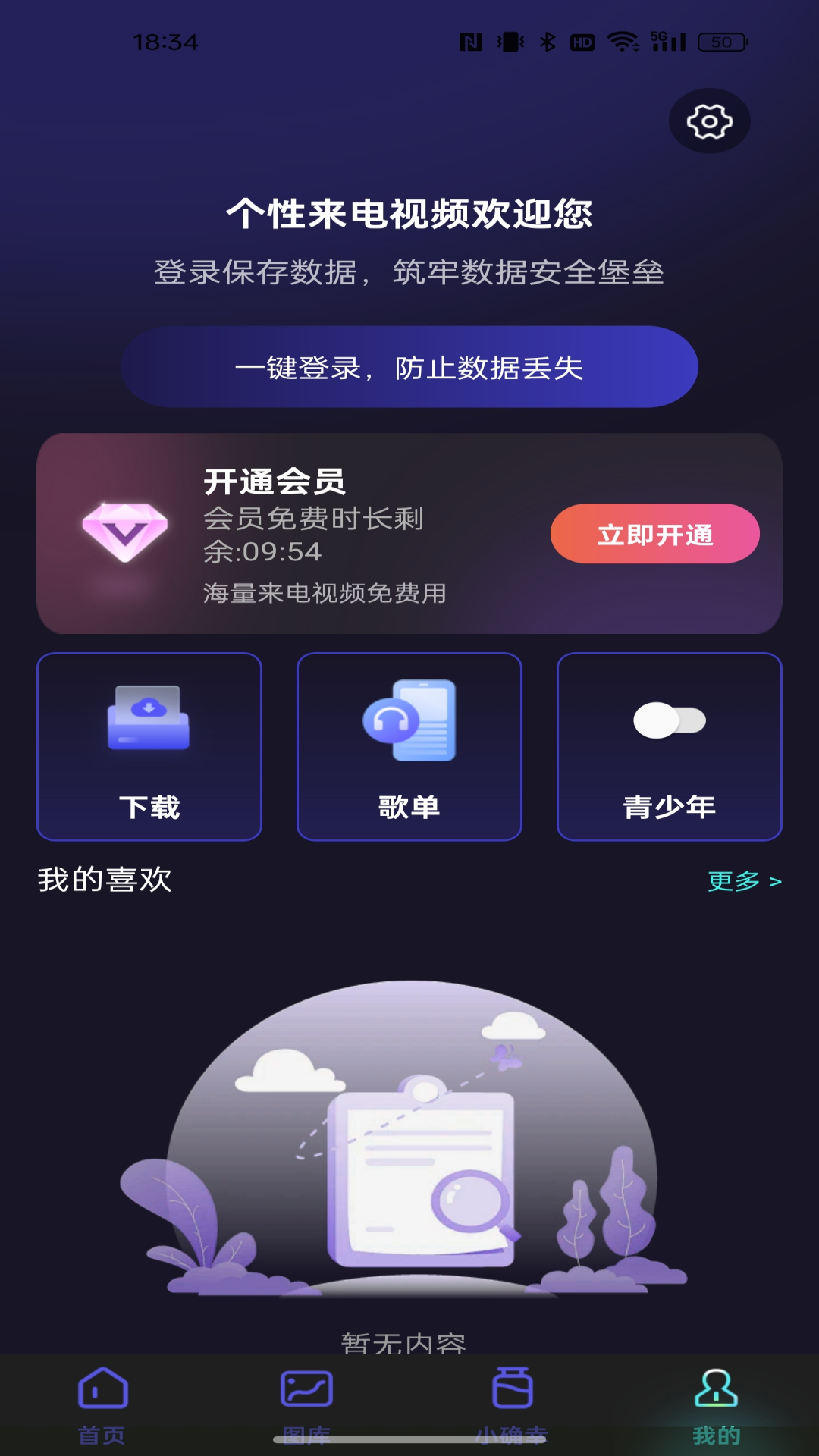
Task: Open the 歌单 playlist icon
Action: [x=409, y=720]
